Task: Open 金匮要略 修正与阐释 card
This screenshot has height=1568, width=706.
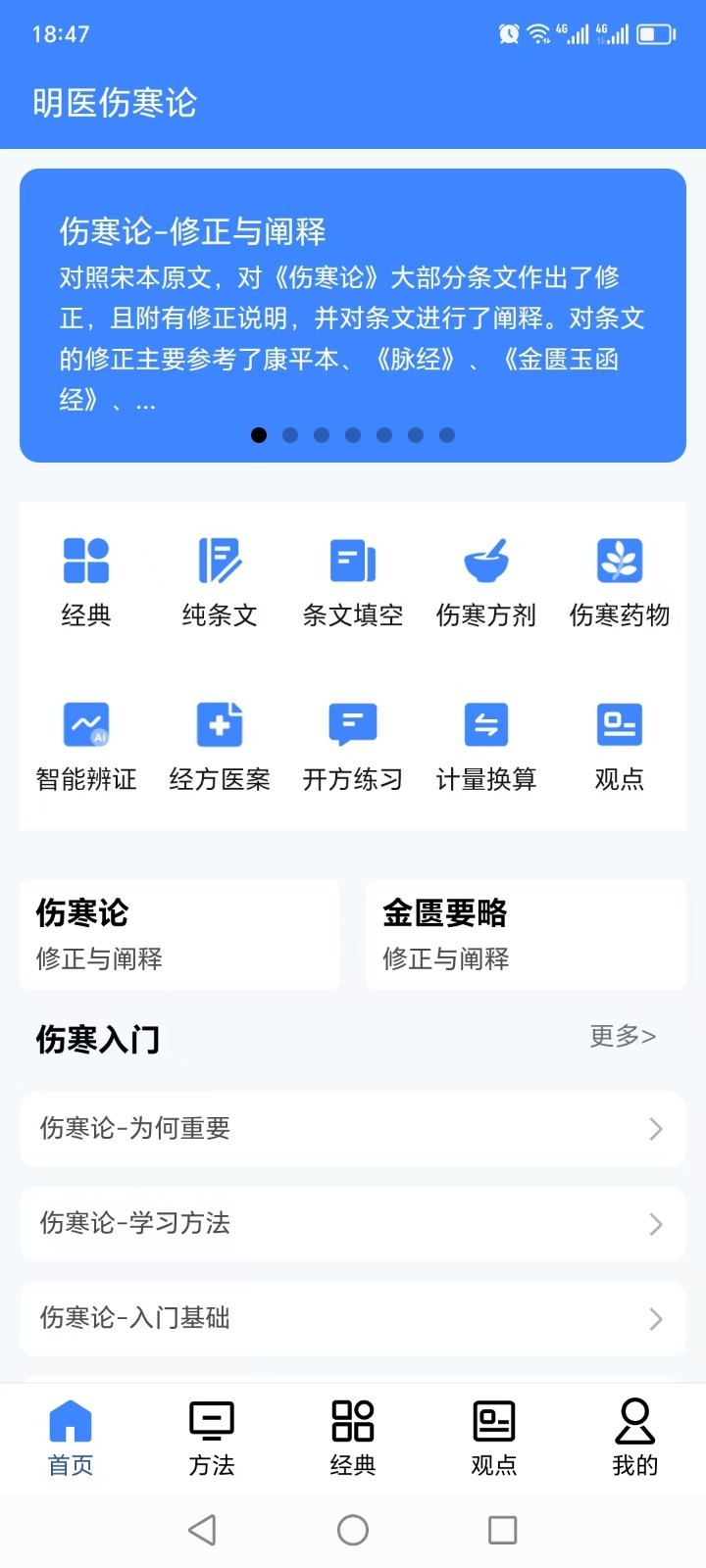Action: (527, 934)
